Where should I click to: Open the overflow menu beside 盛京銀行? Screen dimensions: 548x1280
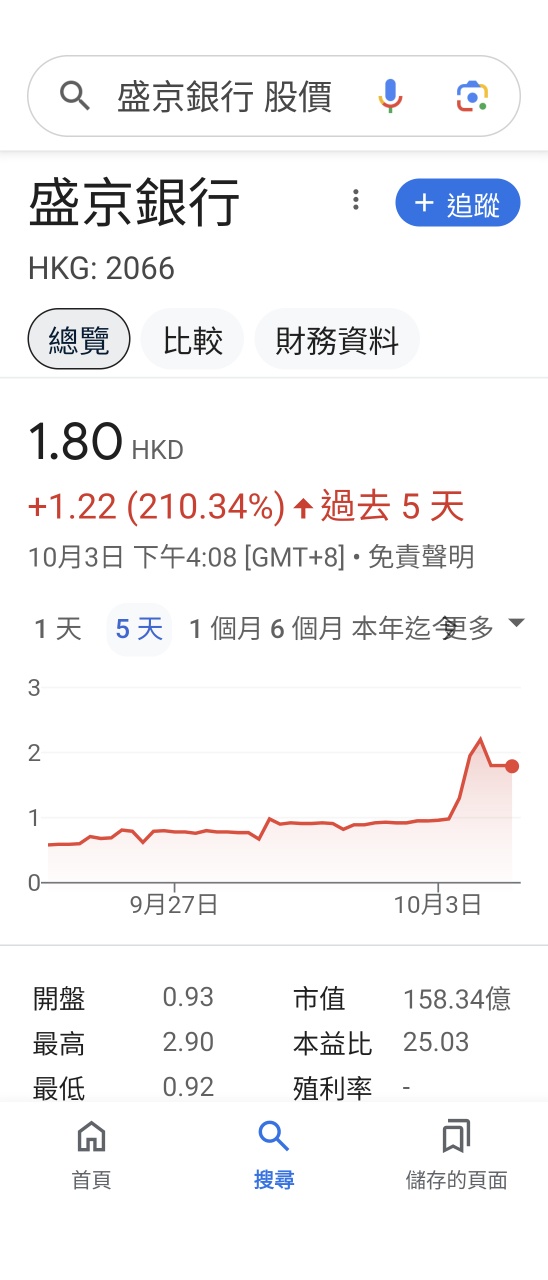pos(355,201)
